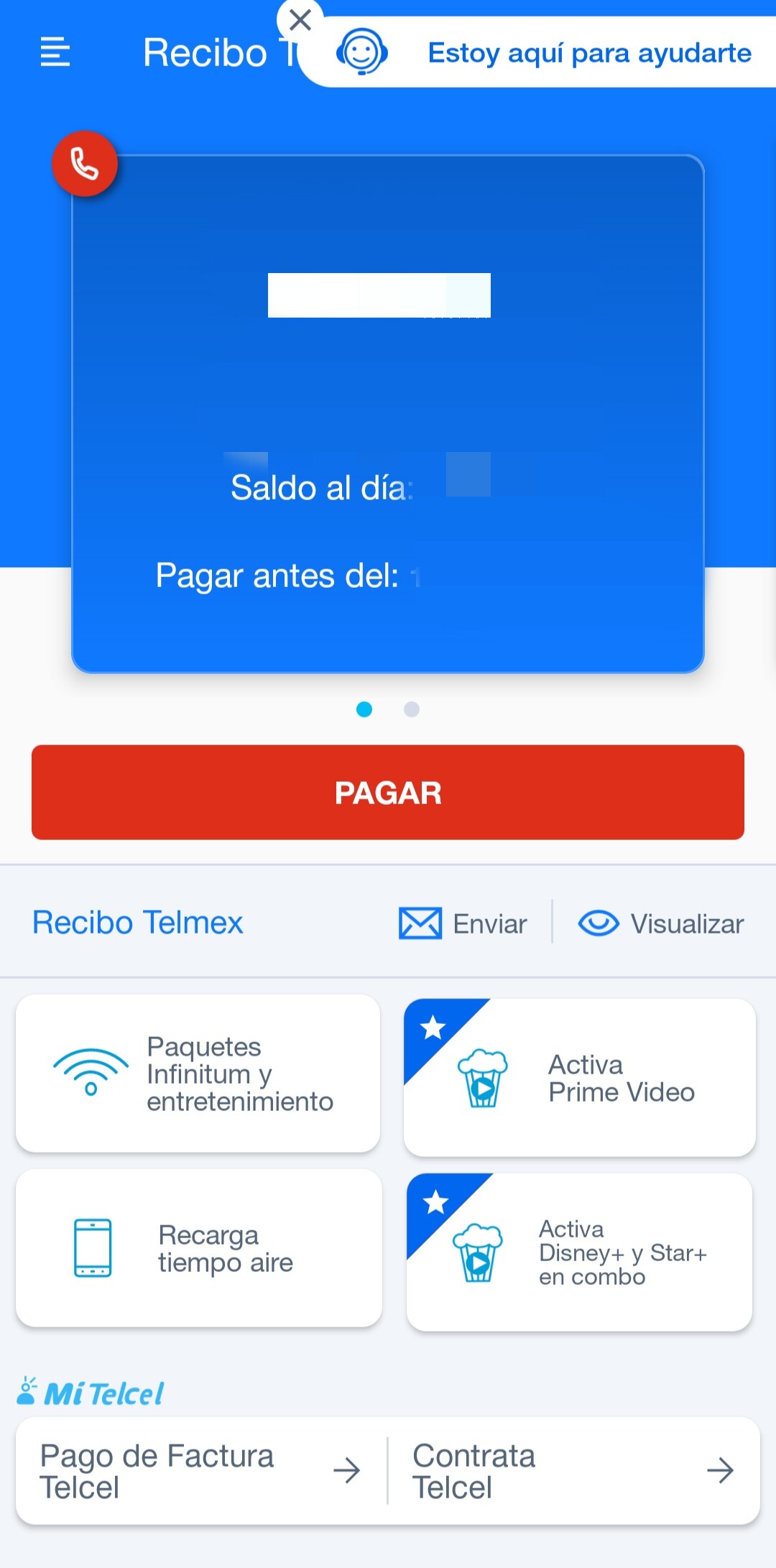Open the Recibo Telmex section header

tap(137, 923)
